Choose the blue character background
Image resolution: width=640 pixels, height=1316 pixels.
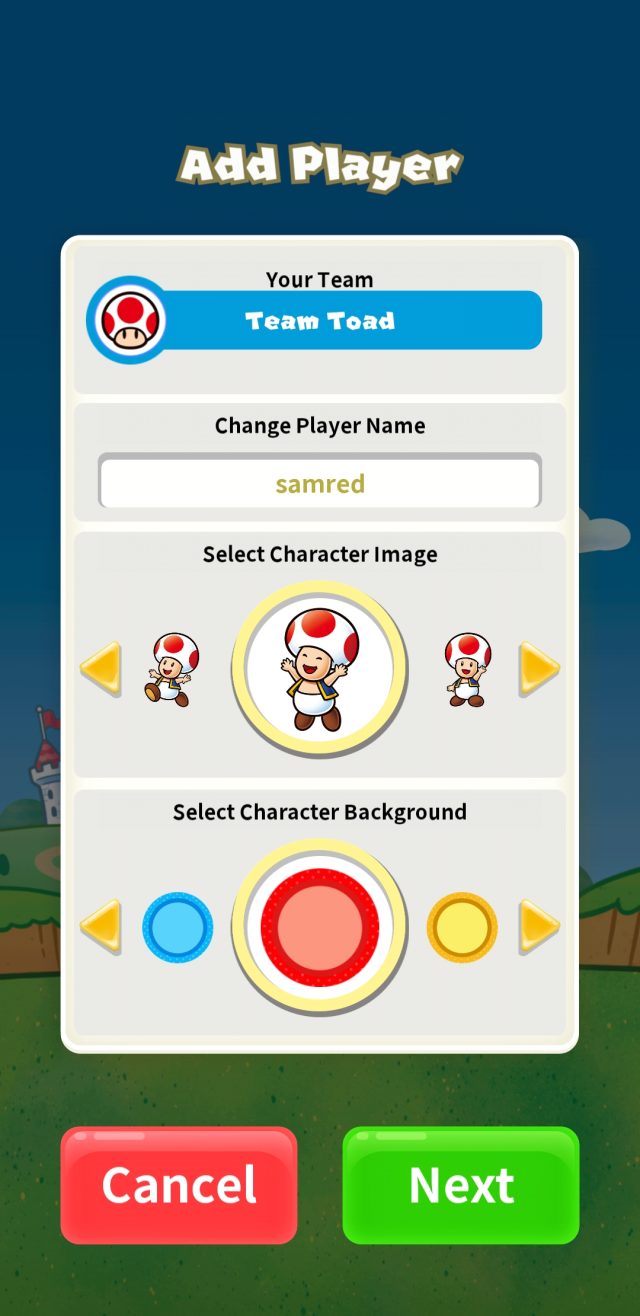[177, 927]
